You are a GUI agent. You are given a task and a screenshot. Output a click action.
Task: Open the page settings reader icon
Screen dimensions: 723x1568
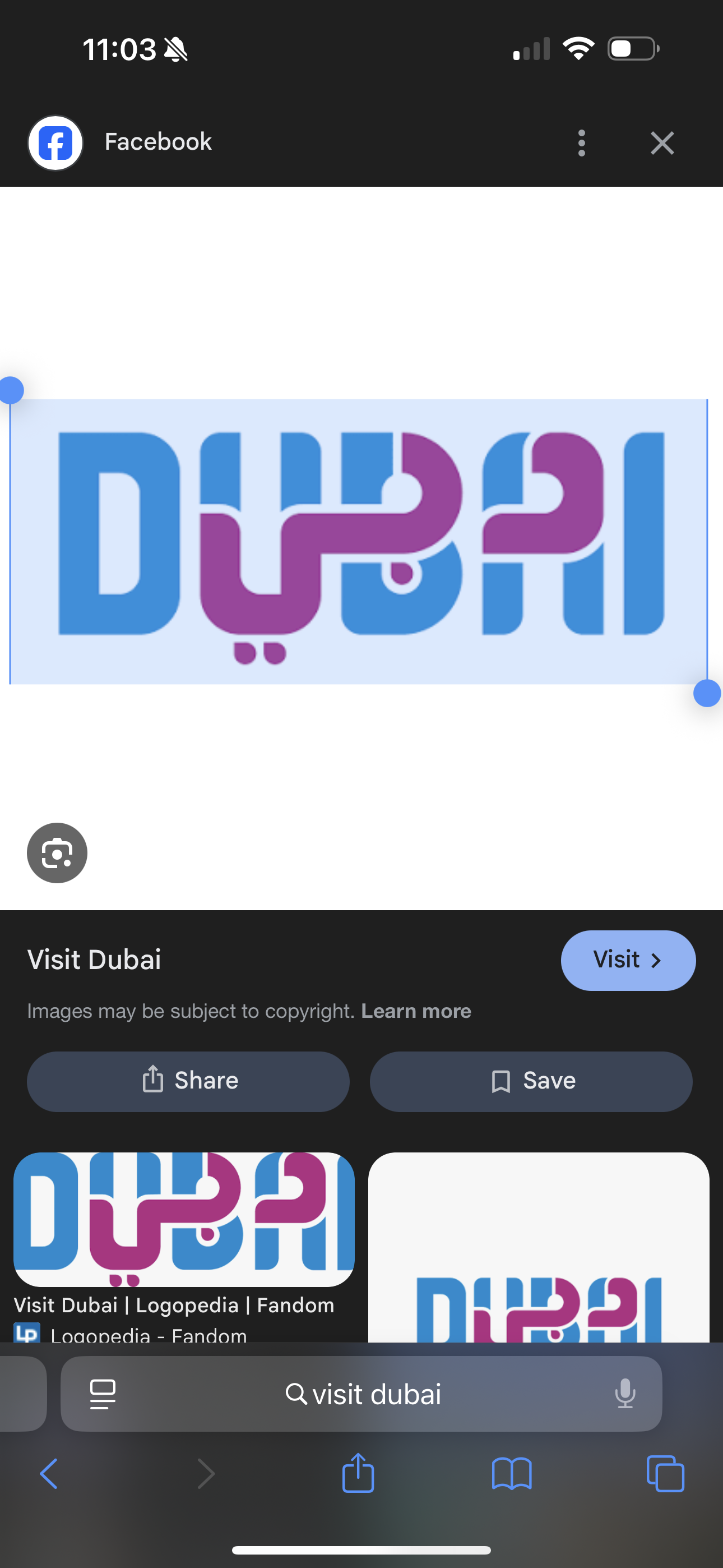pyautogui.click(x=103, y=1394)
